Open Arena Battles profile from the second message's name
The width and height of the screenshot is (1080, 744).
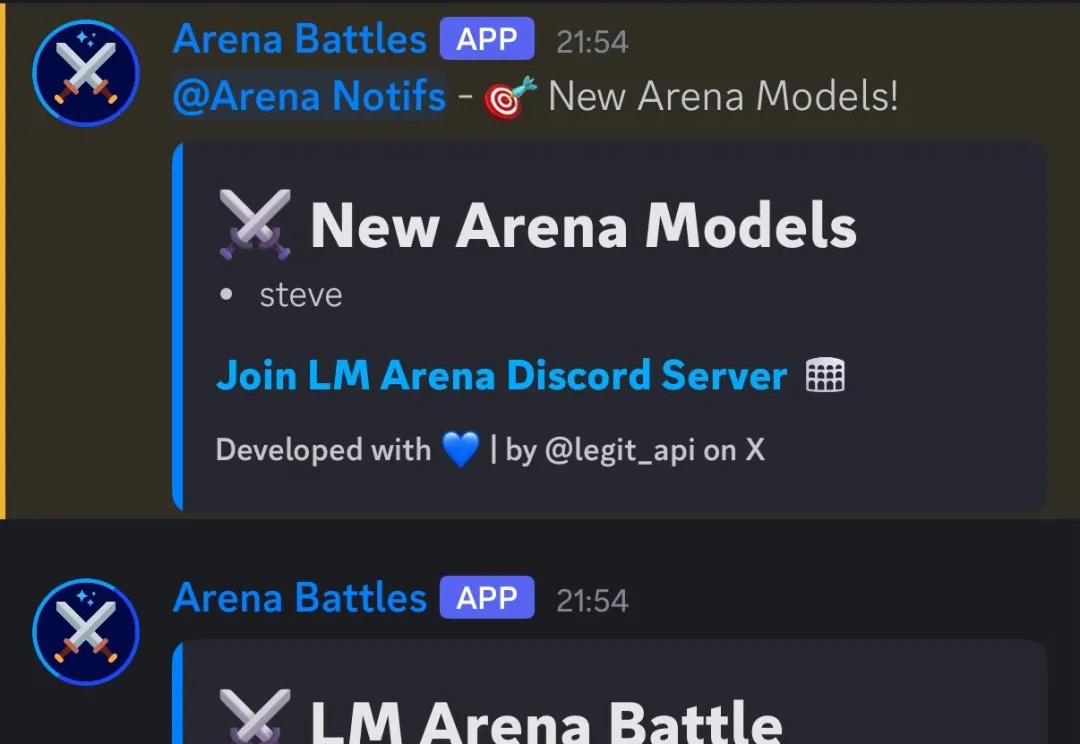point(299,598)
